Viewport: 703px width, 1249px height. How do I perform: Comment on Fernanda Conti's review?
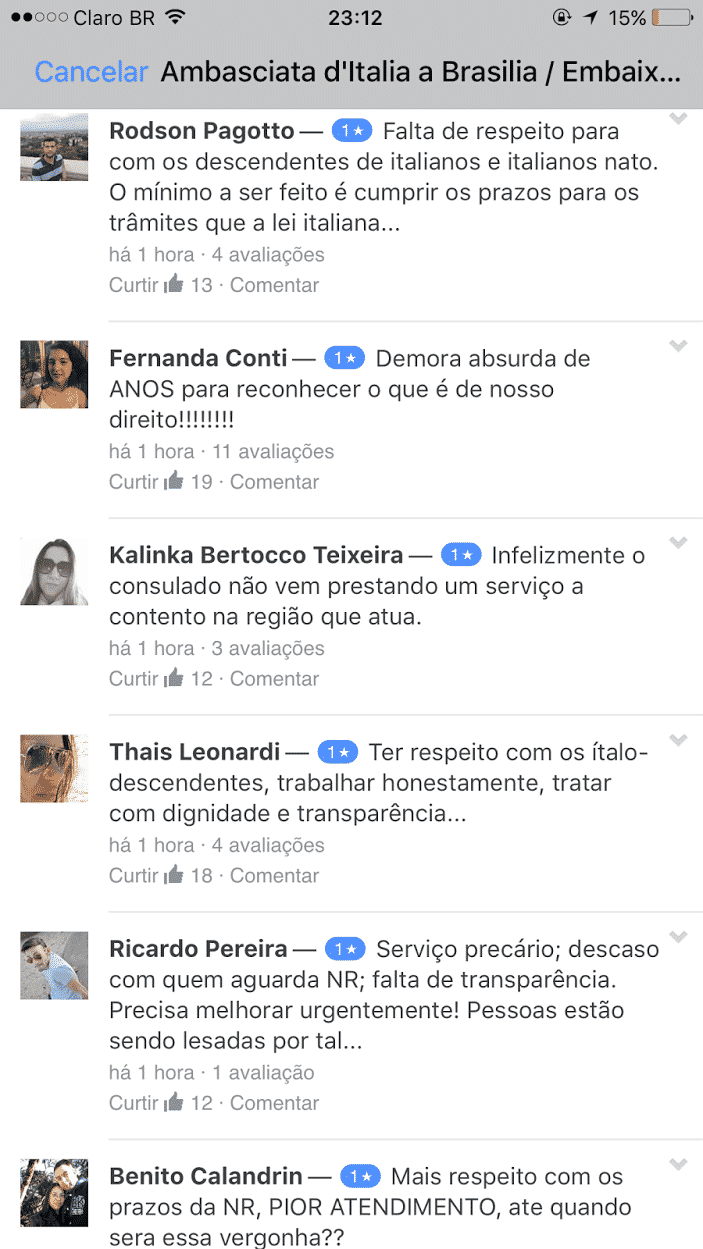(274, 482)
